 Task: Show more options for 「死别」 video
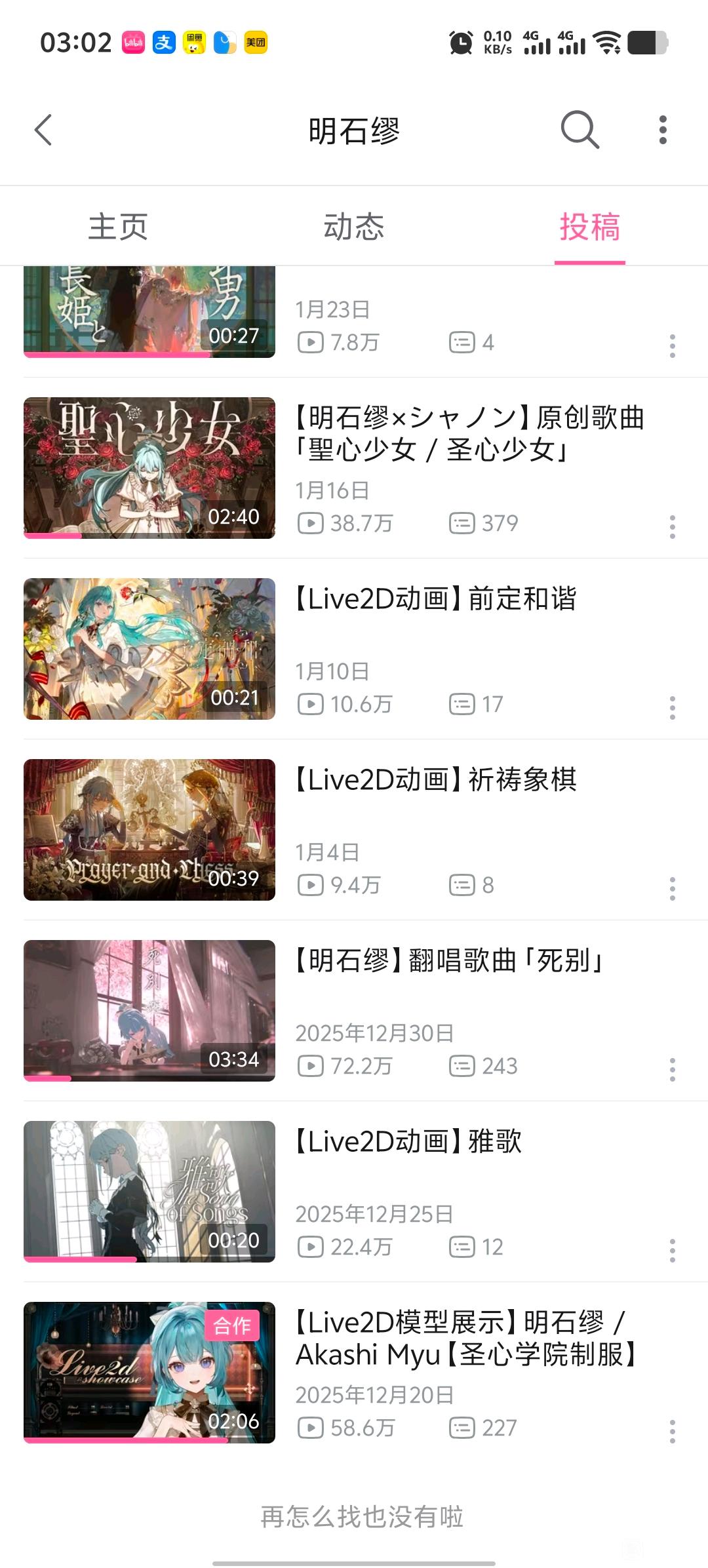[x=672, y=1070]
